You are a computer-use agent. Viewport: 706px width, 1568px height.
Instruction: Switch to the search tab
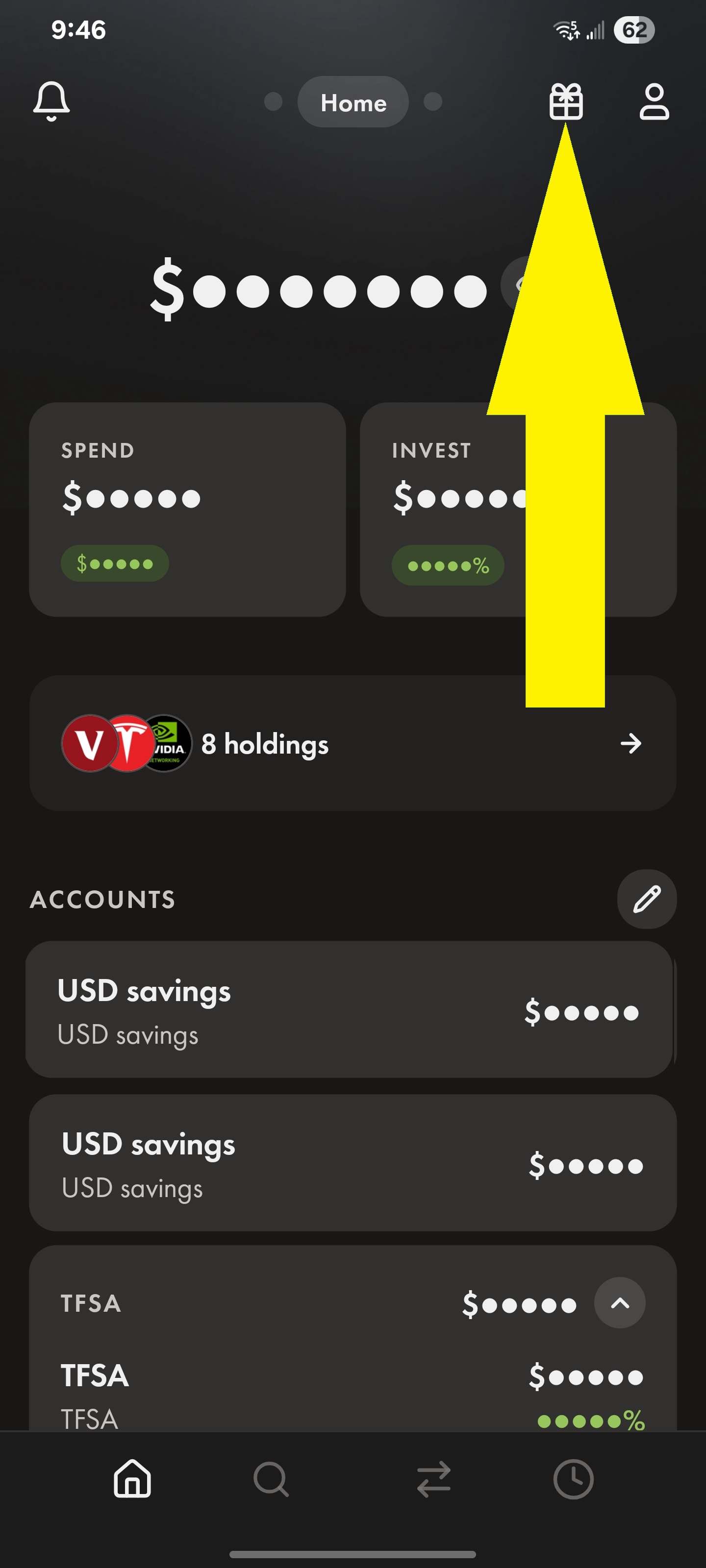pyautogui.click(x=271, y=1478)
